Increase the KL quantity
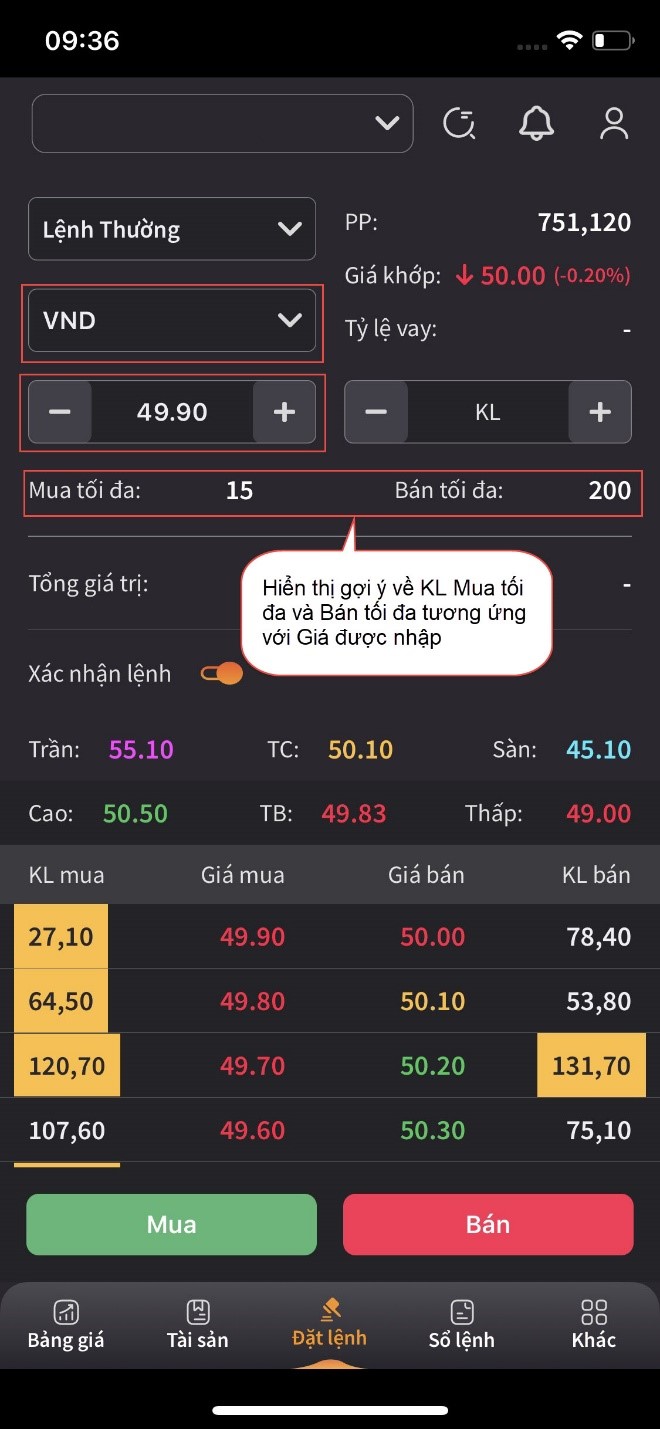 (x=600, y=412)
